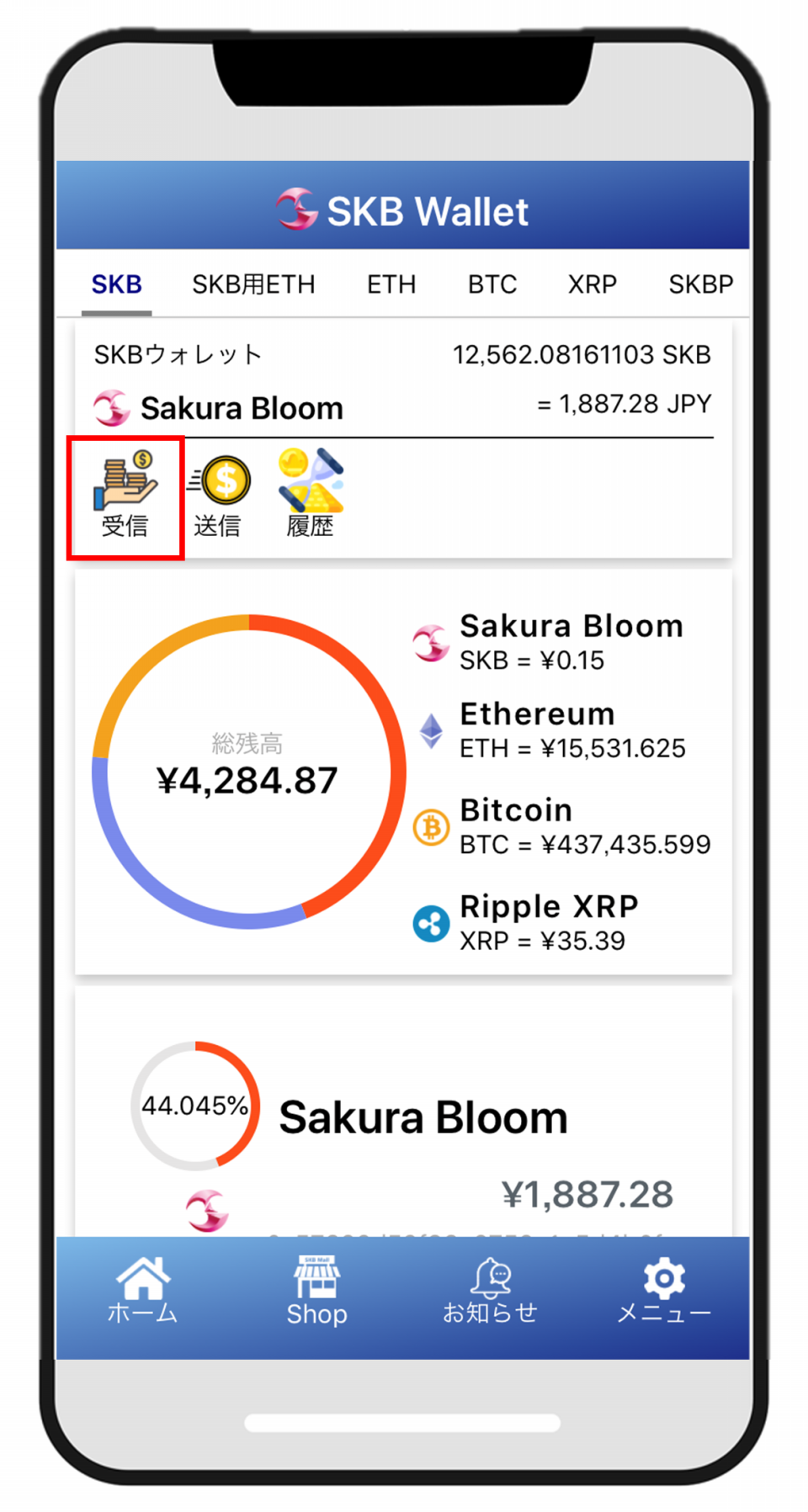The height and width of the screenshot is (1512, 808).
Task: Open the お知らせ notifications tab
Action: click(490, 1292)
